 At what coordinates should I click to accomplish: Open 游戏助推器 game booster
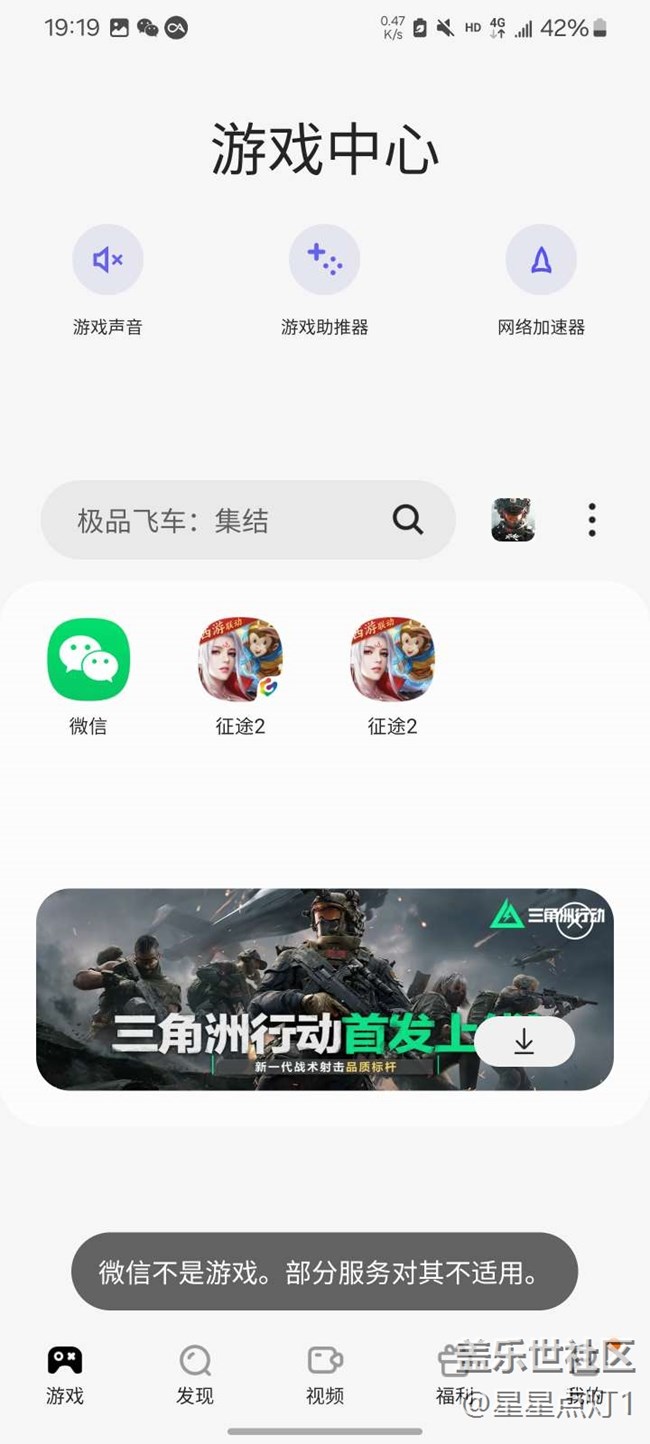click(324, 280)
